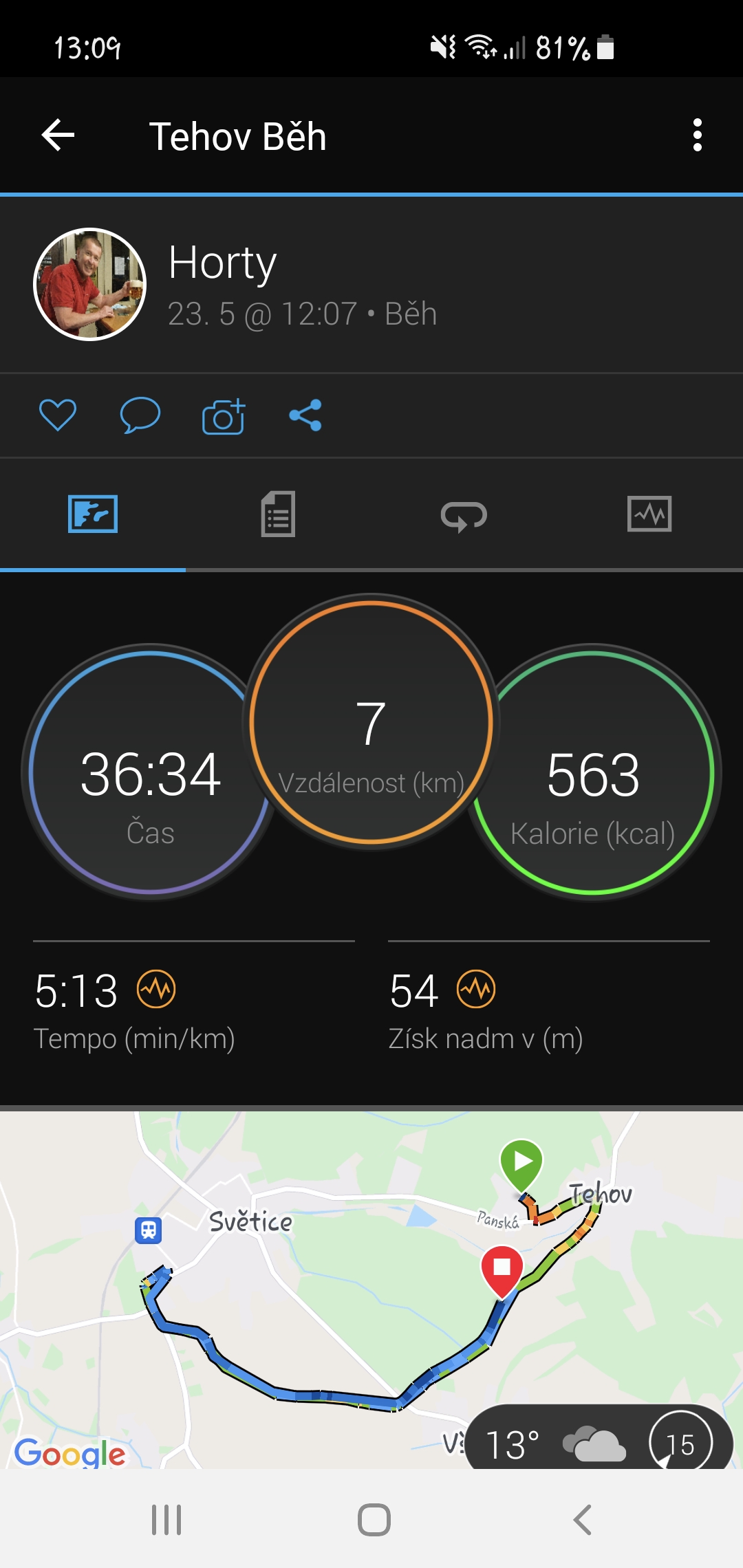Open Horty's profile picture

pos(90,284)
